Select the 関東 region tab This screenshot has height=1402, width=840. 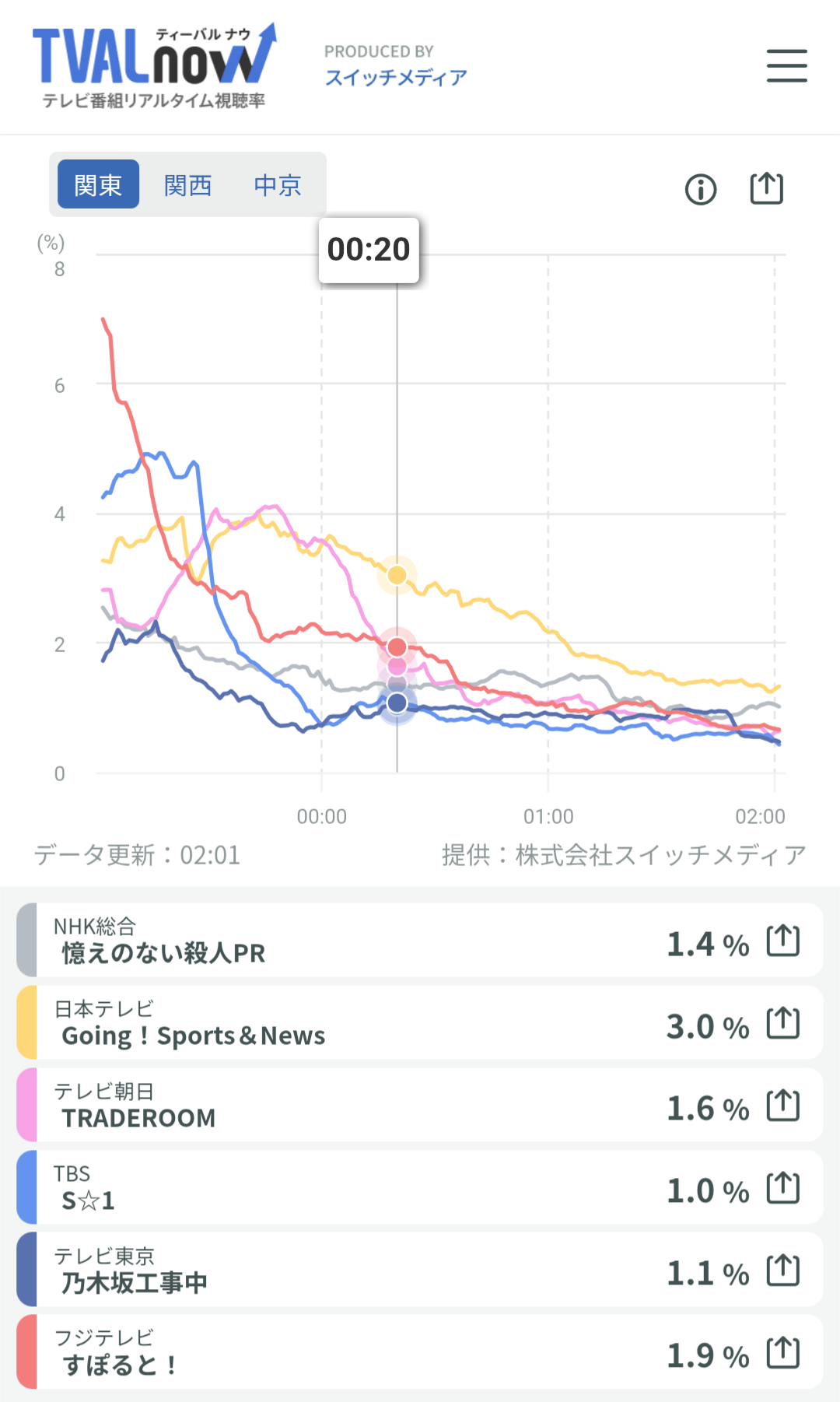pos(99,184)
